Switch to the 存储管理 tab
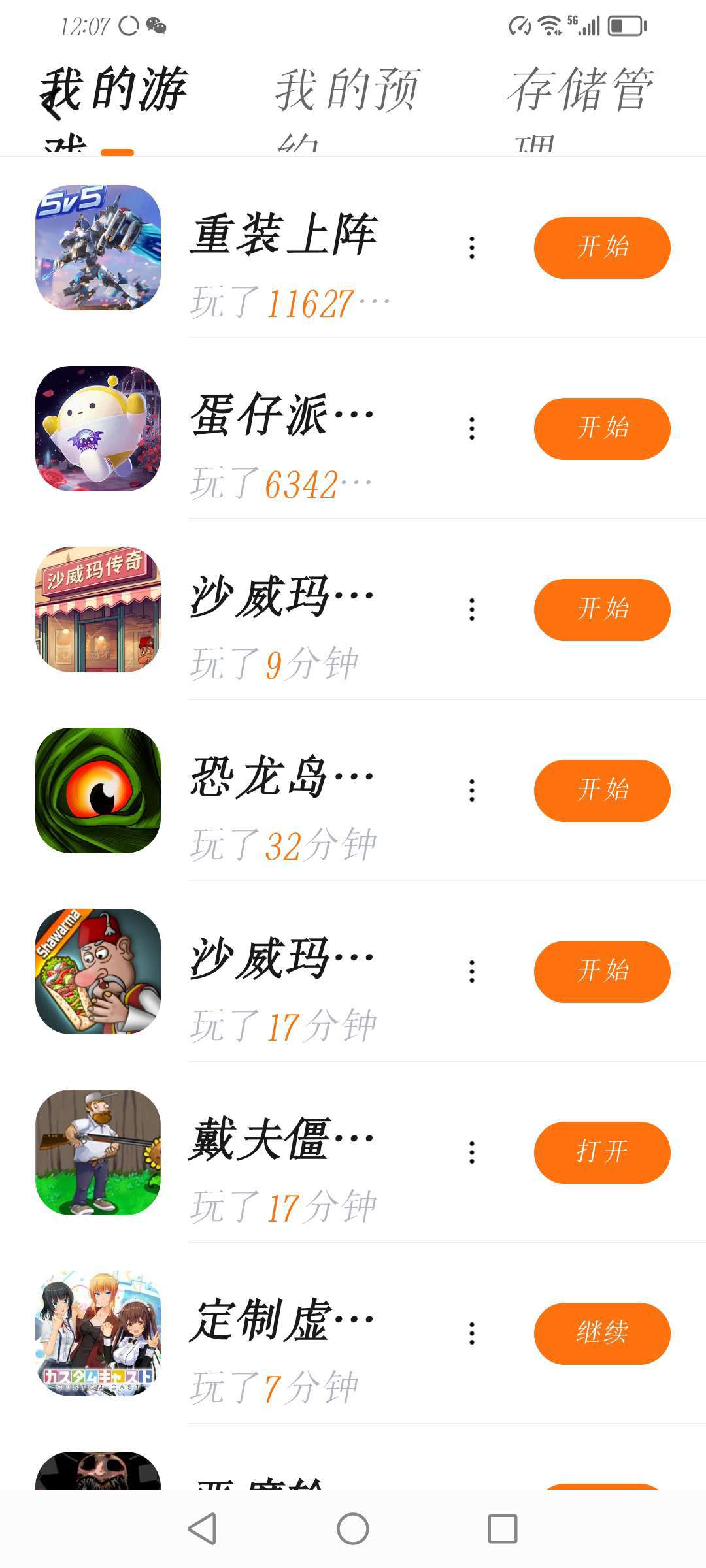This screenshot has width=706, height=1568. pos(580,91)
